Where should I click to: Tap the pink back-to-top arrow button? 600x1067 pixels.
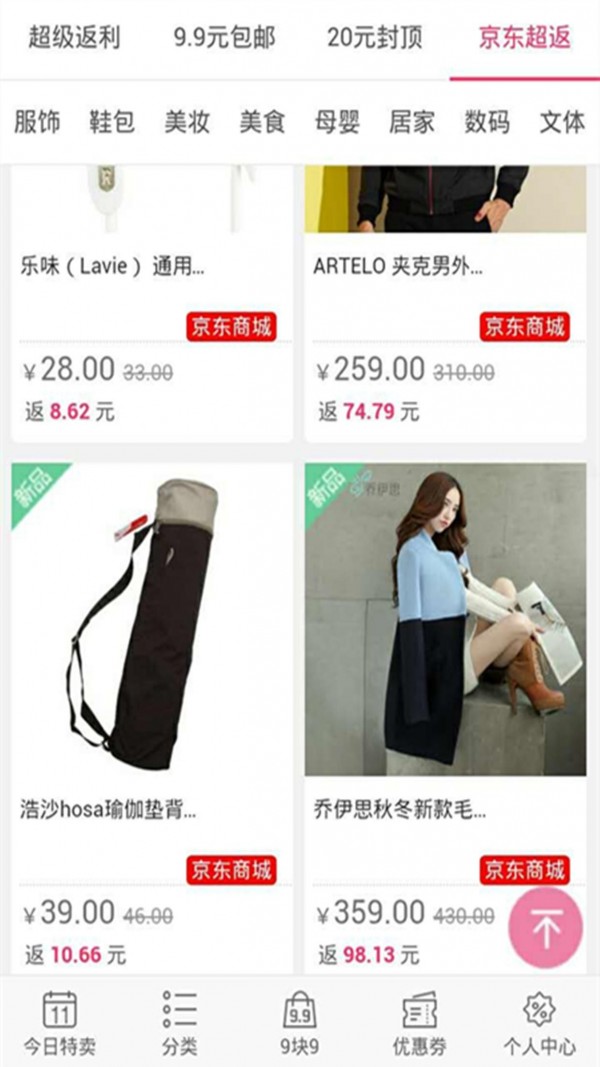coord(546,928)
